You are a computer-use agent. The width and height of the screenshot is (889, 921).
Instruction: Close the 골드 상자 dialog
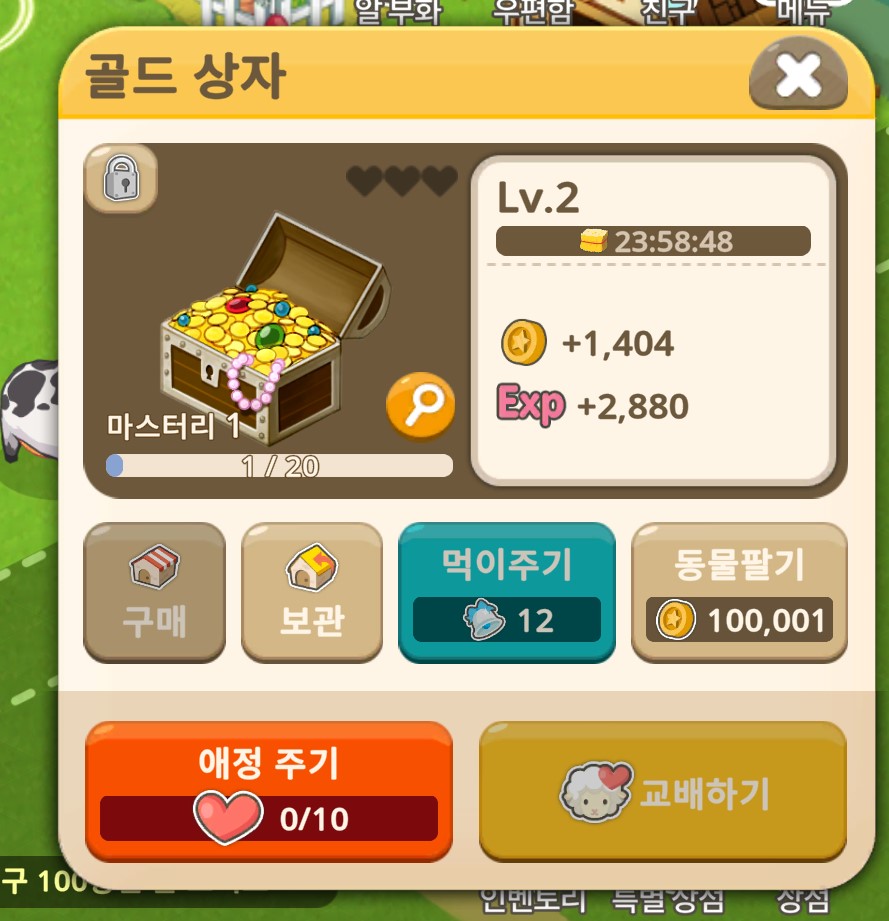pyautogui.click(x=797, y=77)
